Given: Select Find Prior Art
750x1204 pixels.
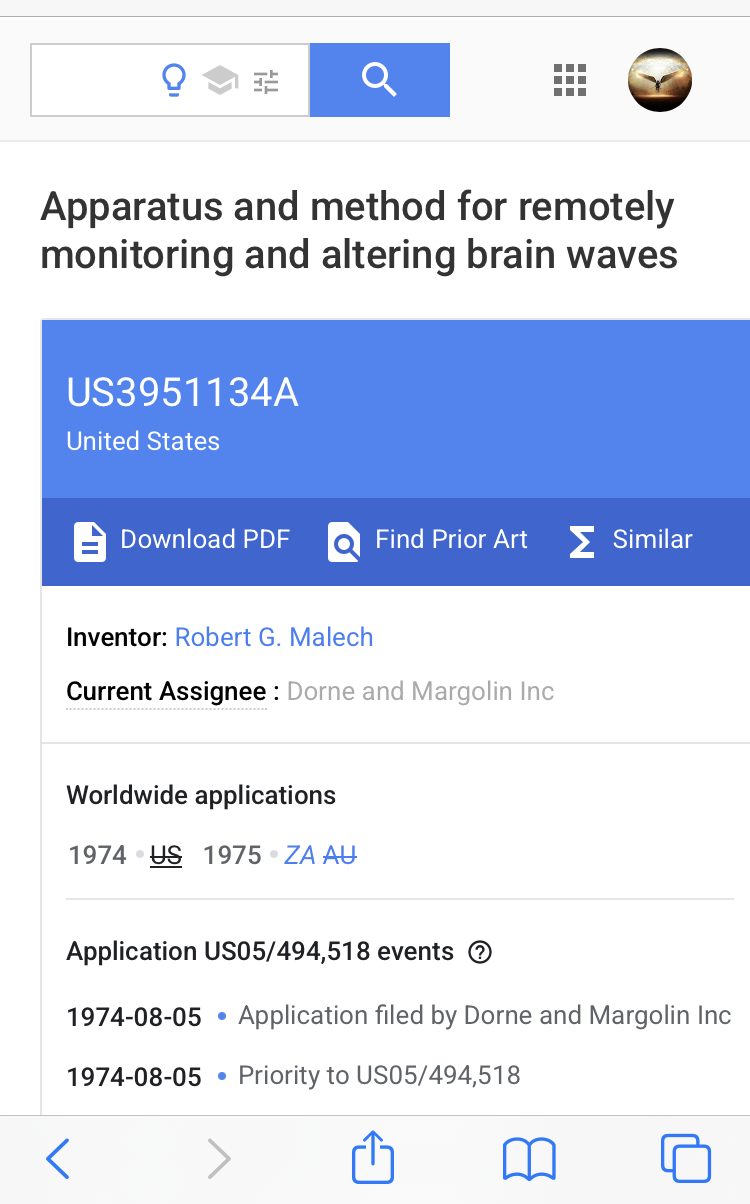Looking at the screenshot, I should 428,540.
